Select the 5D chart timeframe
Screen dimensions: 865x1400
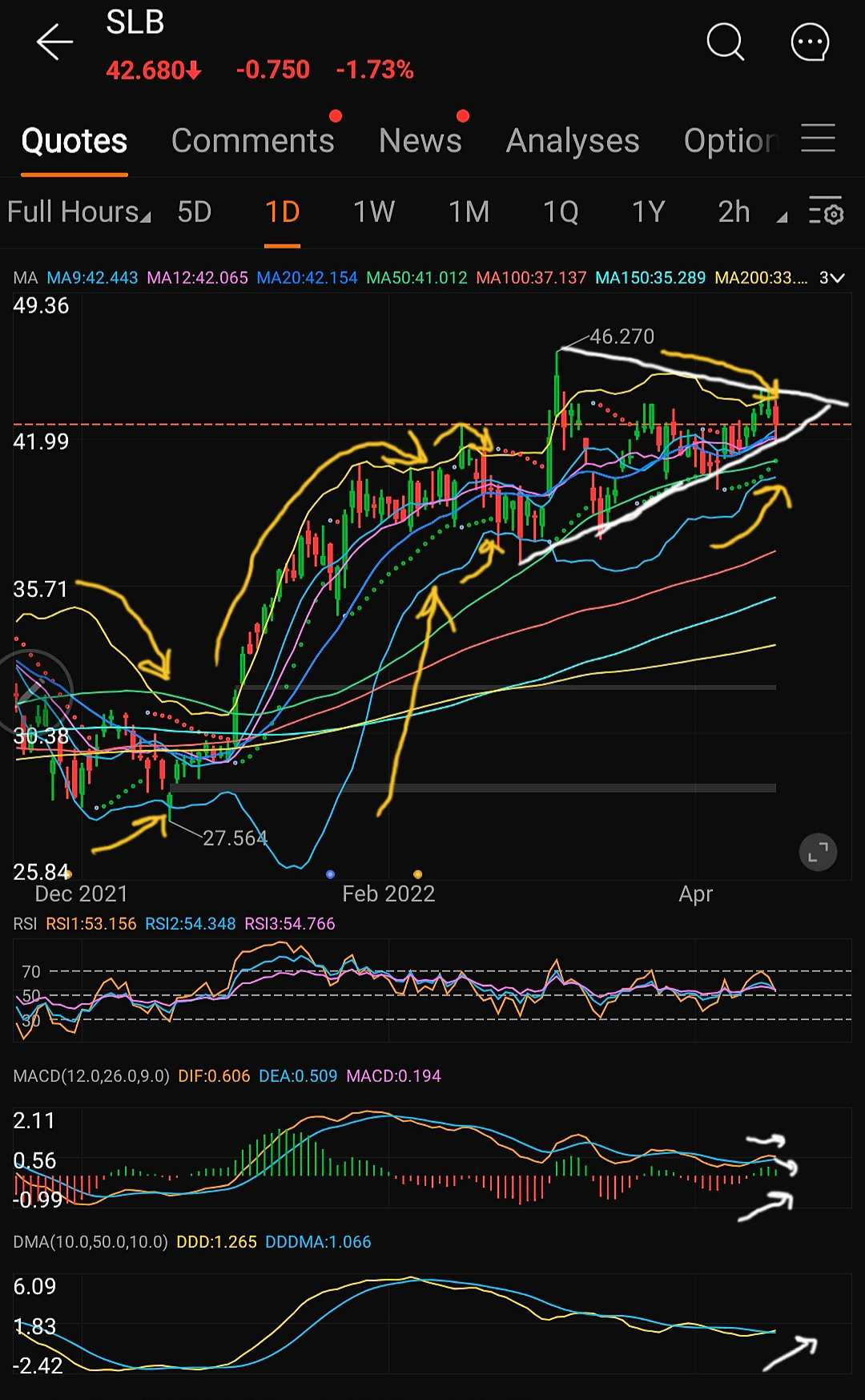click(194, 212)
